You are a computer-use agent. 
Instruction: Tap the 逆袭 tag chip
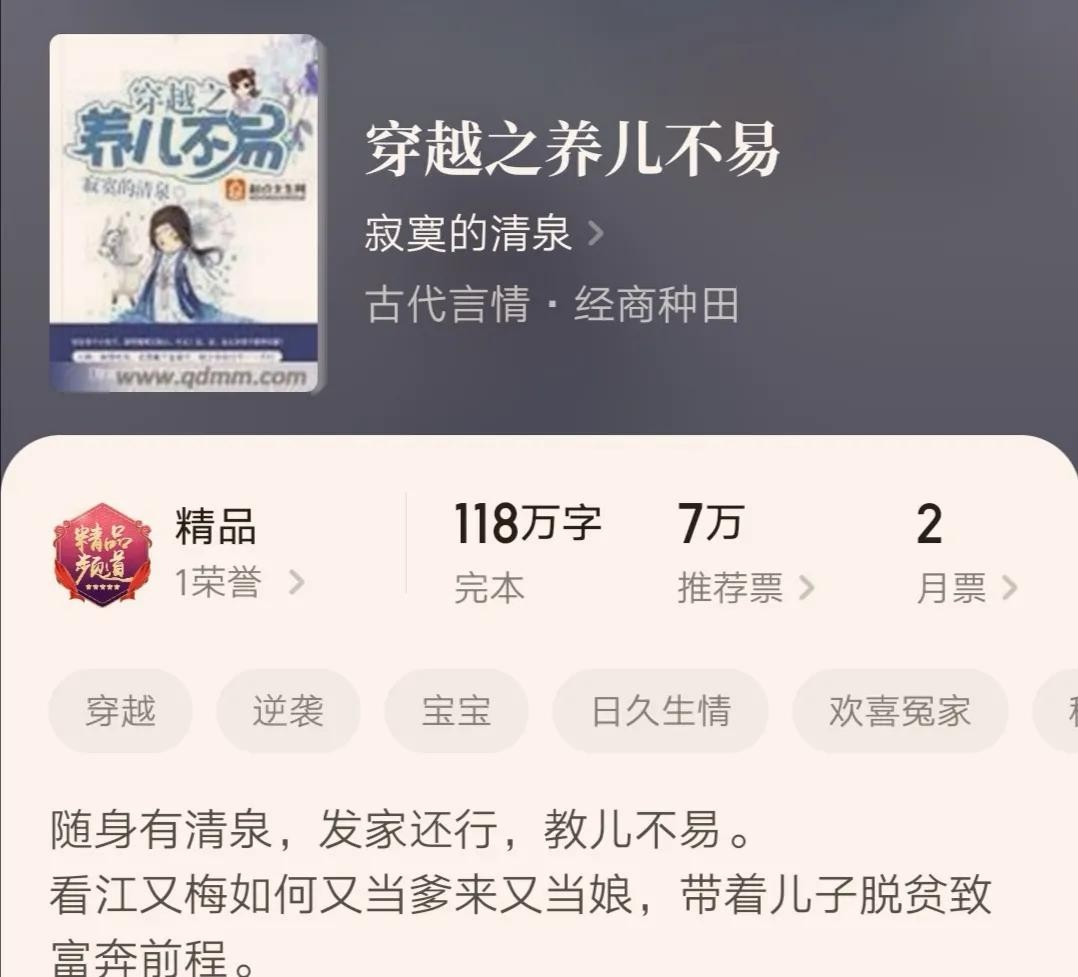click(x=288, y=711)
